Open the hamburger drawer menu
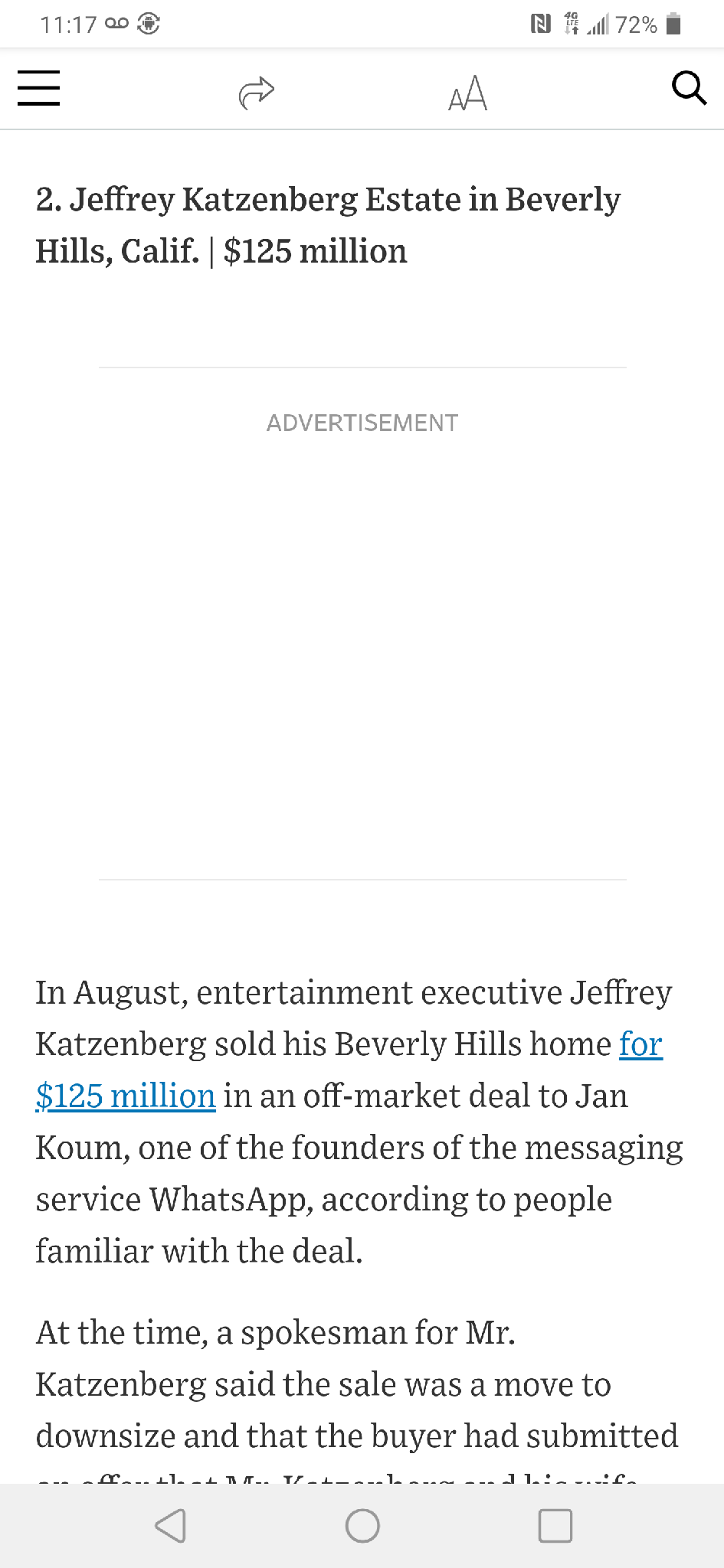The width and height of the screenshot is (724, 1568). pyautogui.click(x=38, y=88)
